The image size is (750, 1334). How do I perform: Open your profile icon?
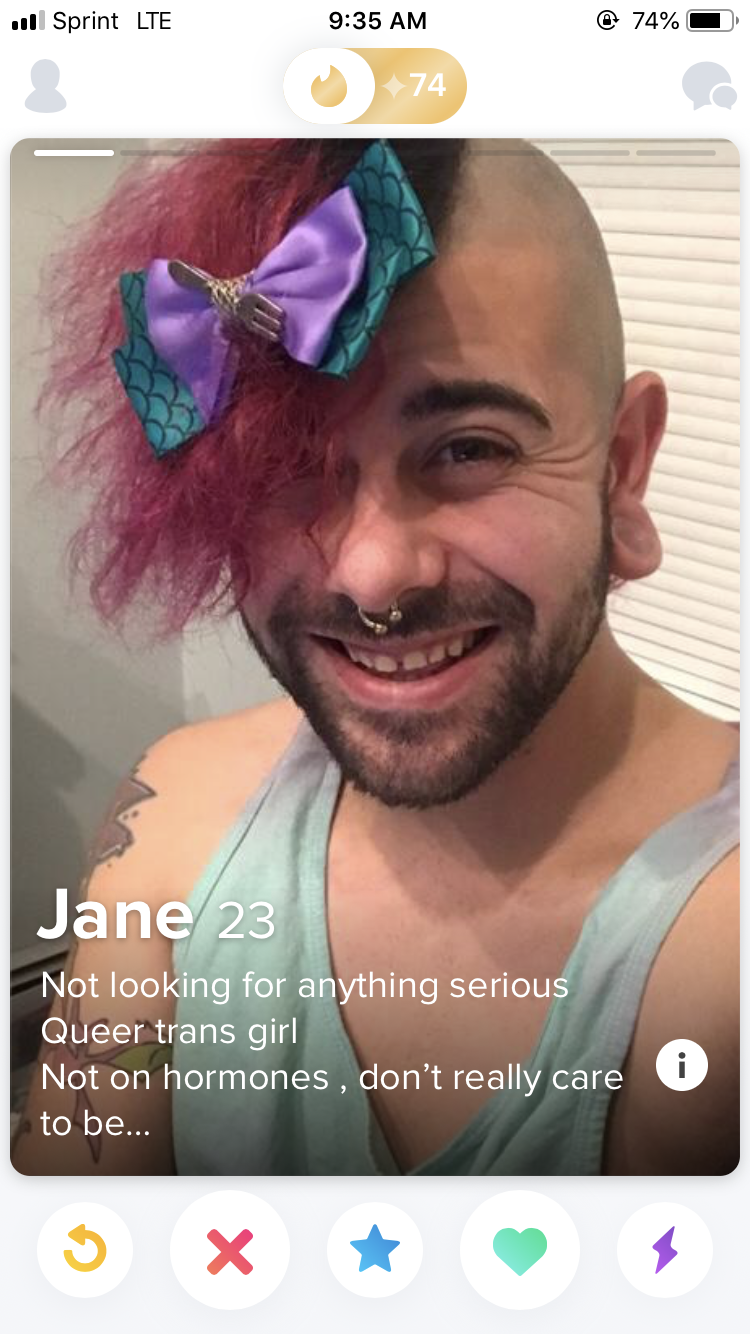click(46, 86)
